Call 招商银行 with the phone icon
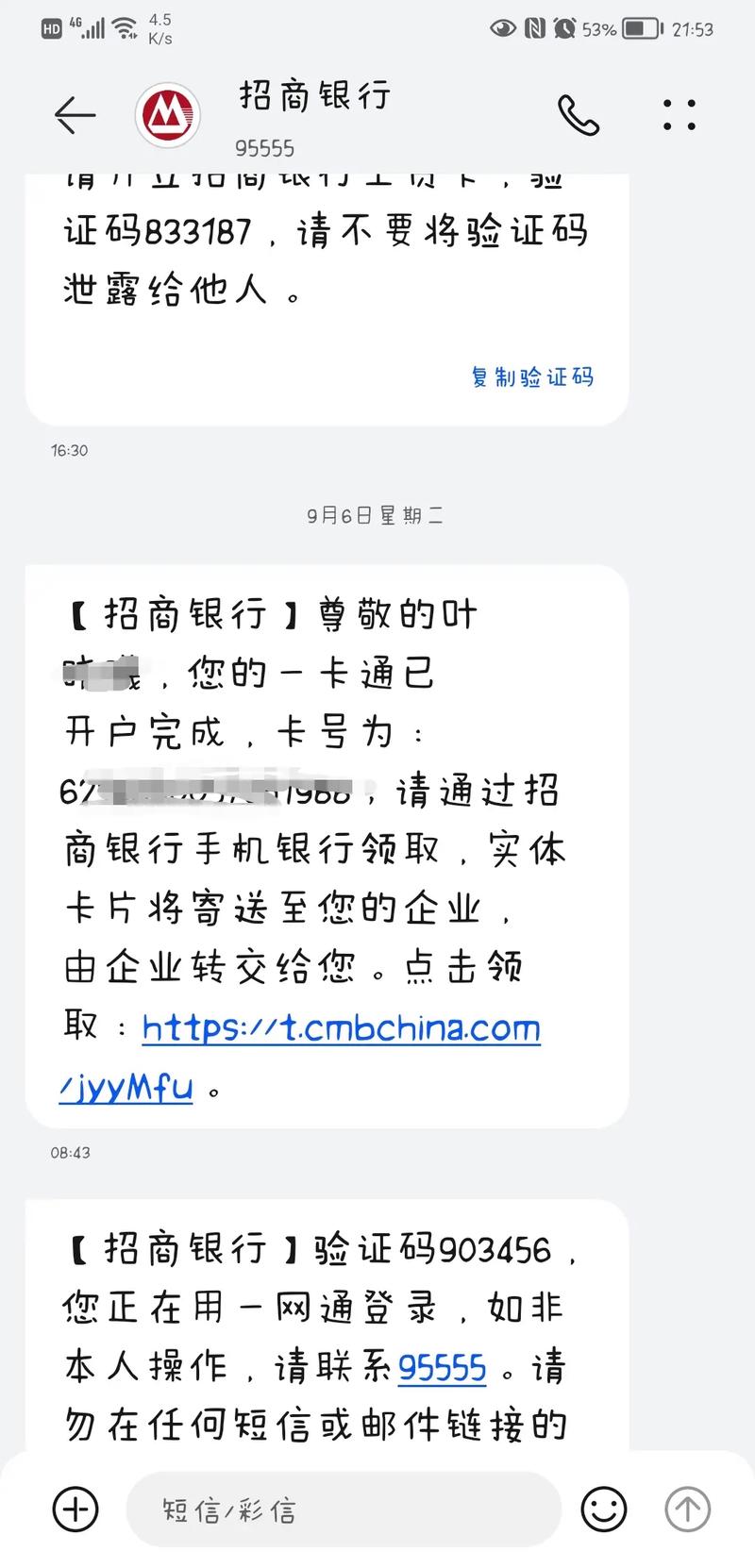This screenshot has height=1568, width=755. 578,115
